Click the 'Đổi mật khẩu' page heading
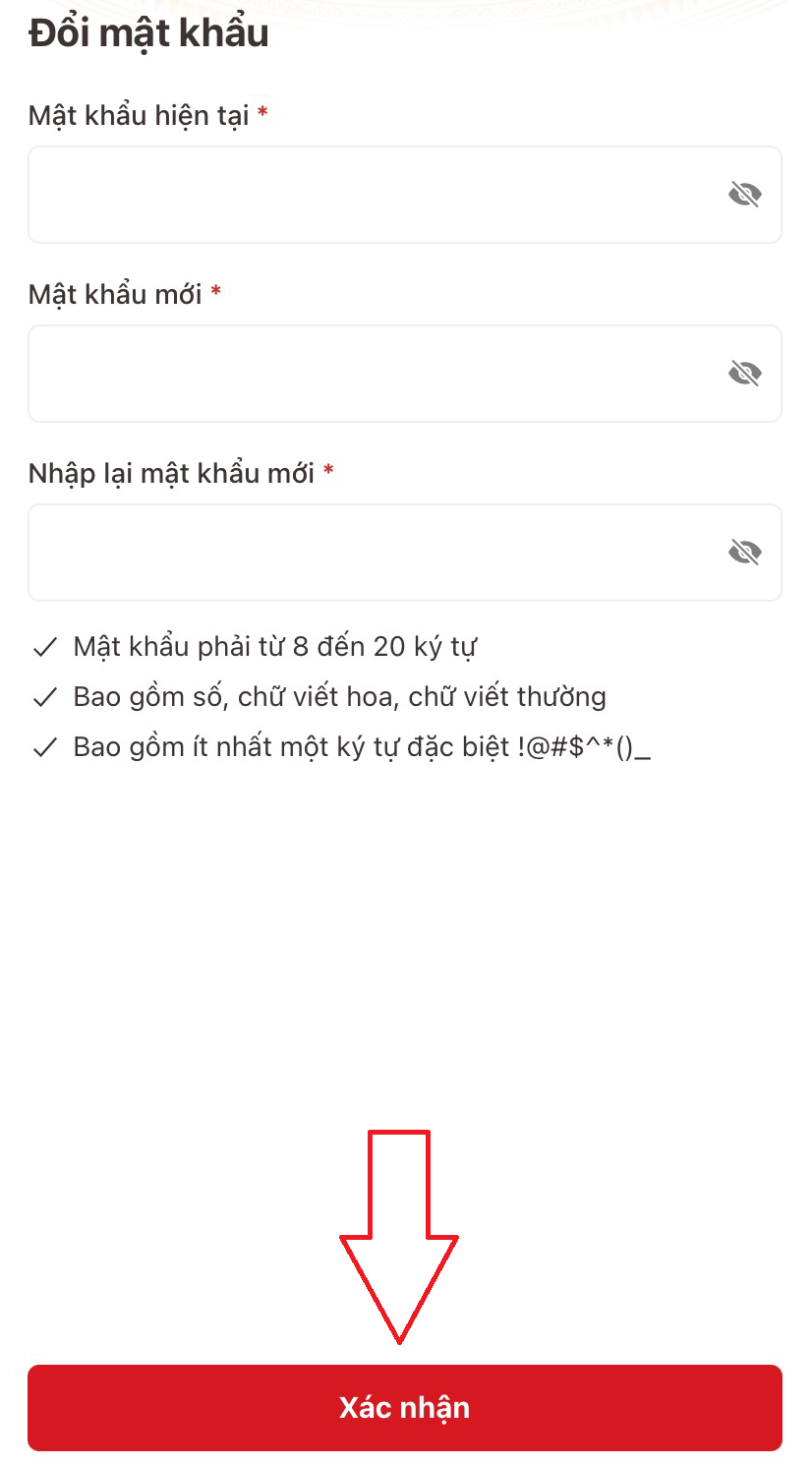The image size is (812, 1465). (x=147, y=32)
